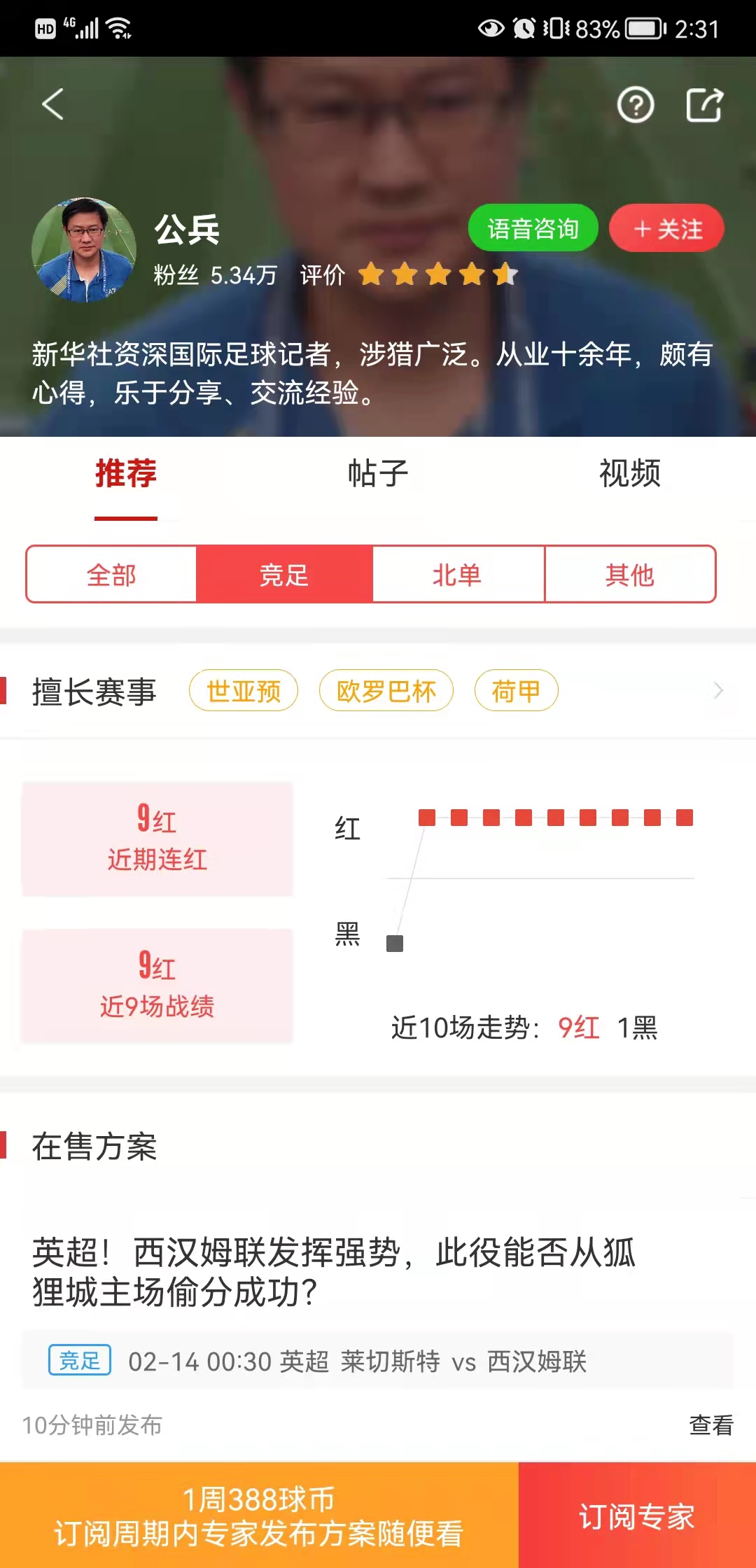The height and width of the screenshot is (1568, 756).
Task: Share this expert's profile page
Action: [x=703, y=106]
